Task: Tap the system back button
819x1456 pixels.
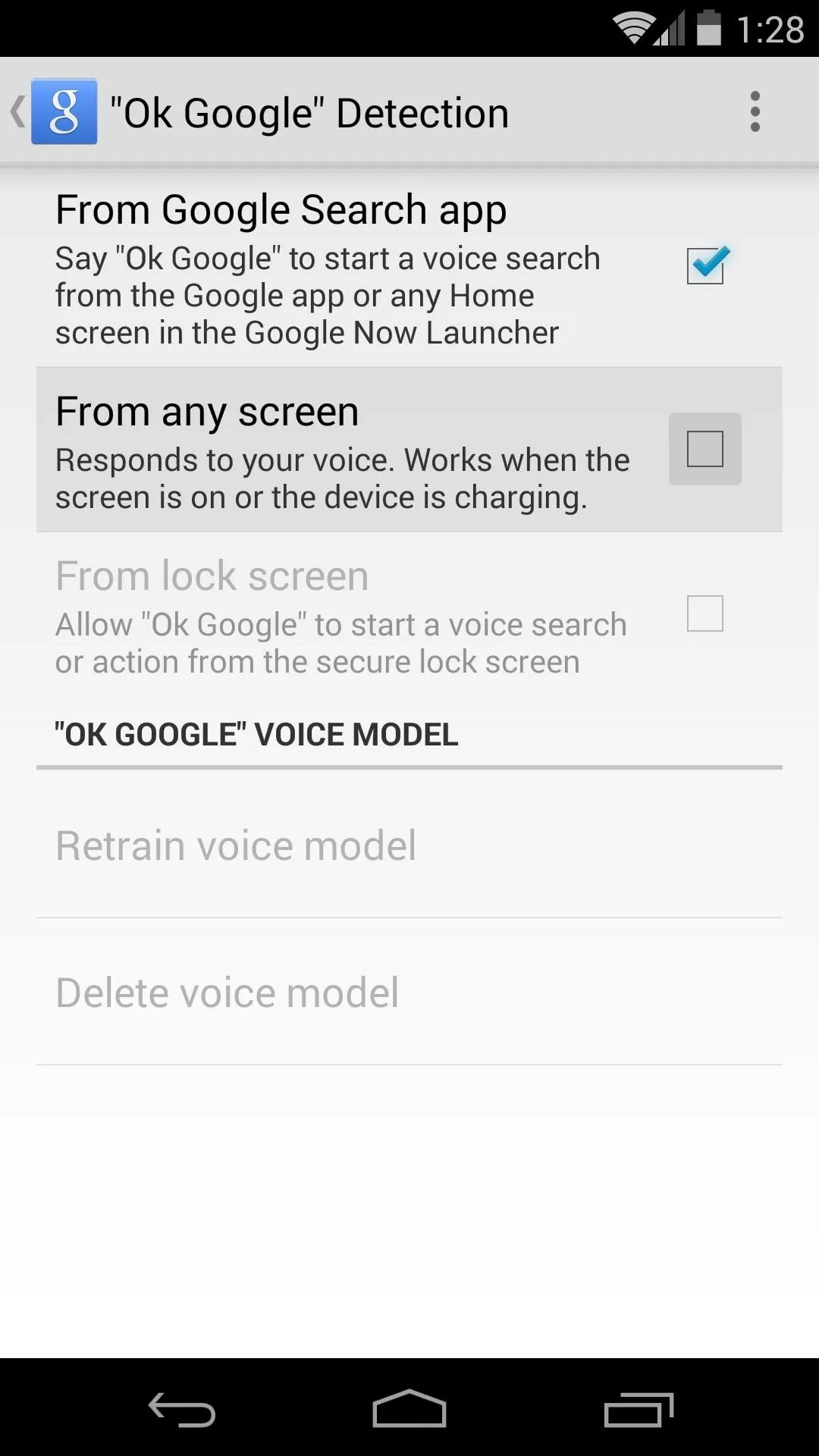Action: [x=182, y=1409]
